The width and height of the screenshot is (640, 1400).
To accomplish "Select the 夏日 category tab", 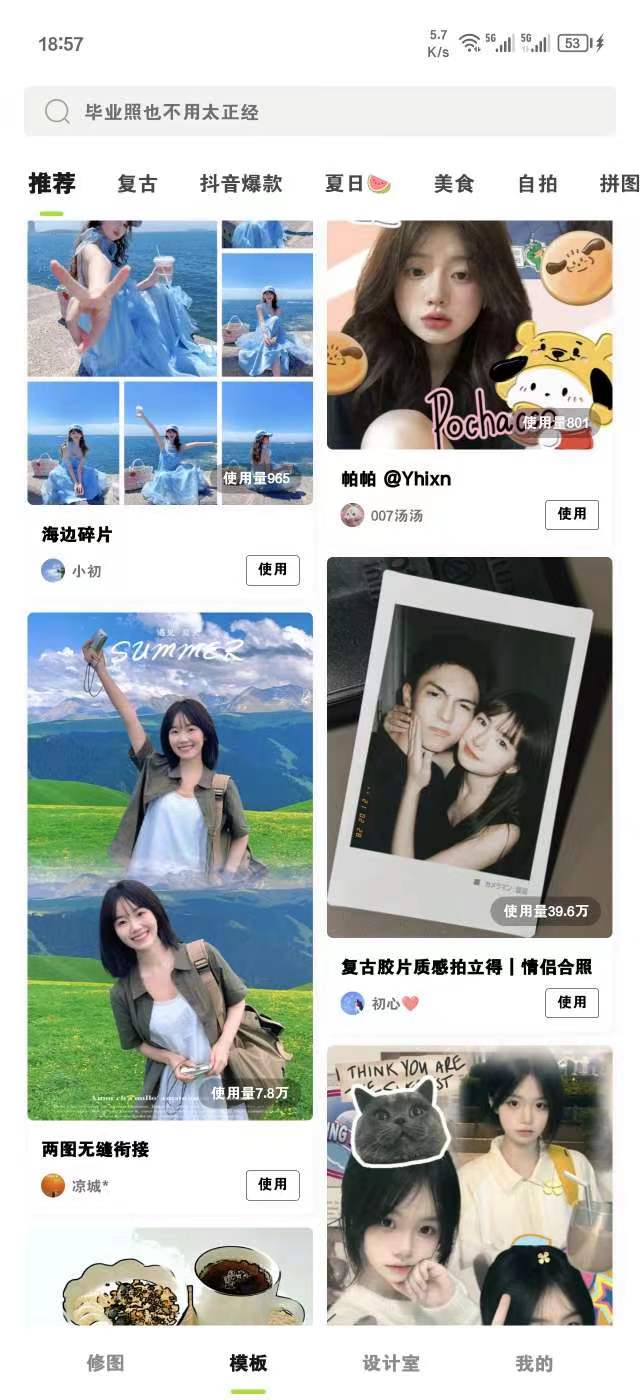I will tap(357, 184).
